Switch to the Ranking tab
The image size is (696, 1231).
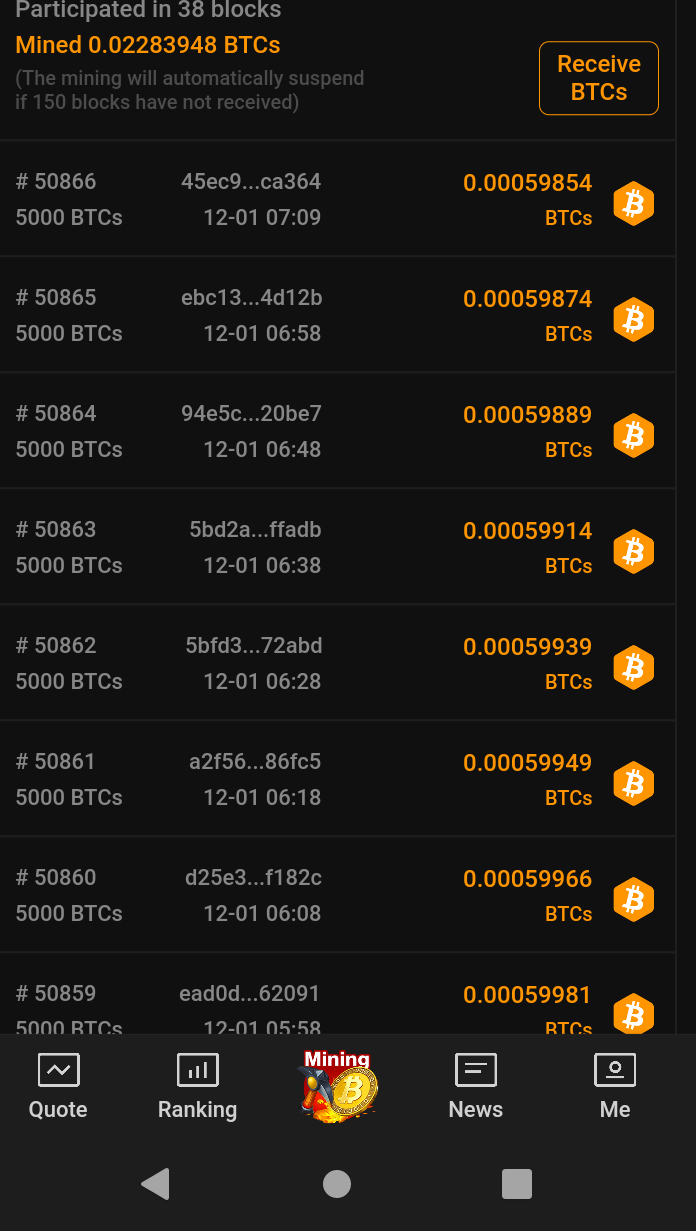[x=197, y=1086]
